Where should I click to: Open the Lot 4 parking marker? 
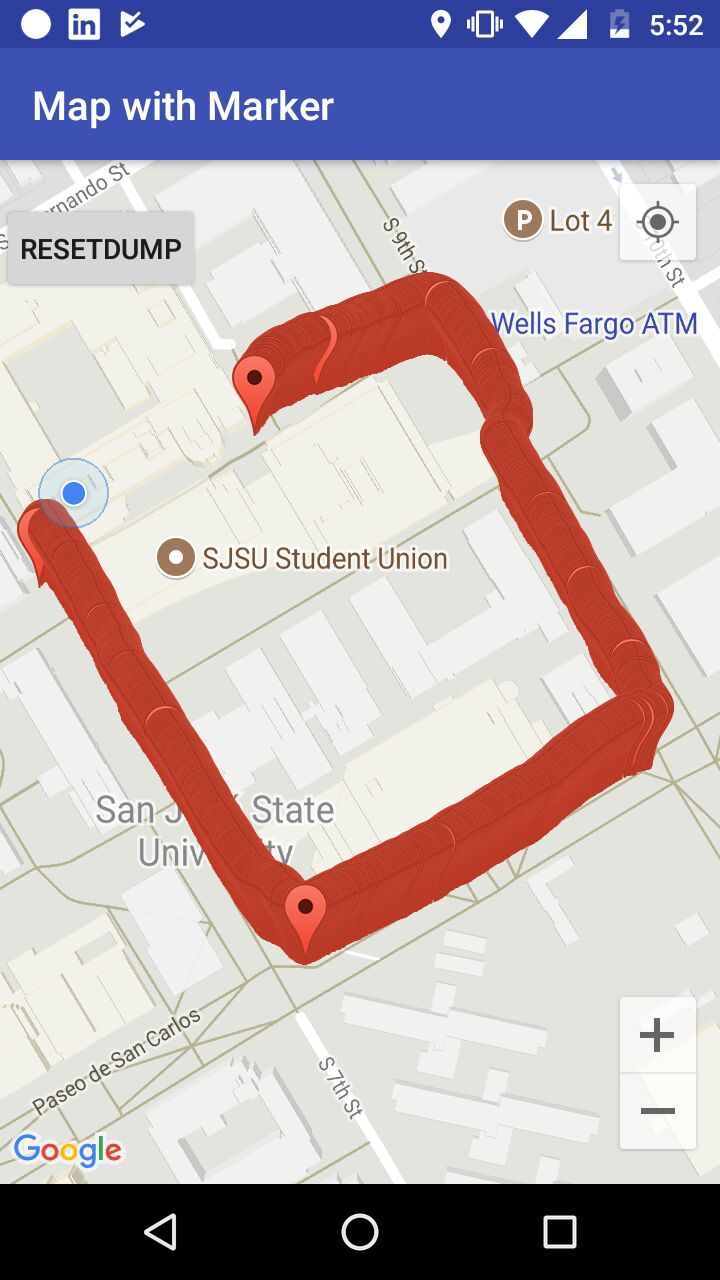(521, 220)
